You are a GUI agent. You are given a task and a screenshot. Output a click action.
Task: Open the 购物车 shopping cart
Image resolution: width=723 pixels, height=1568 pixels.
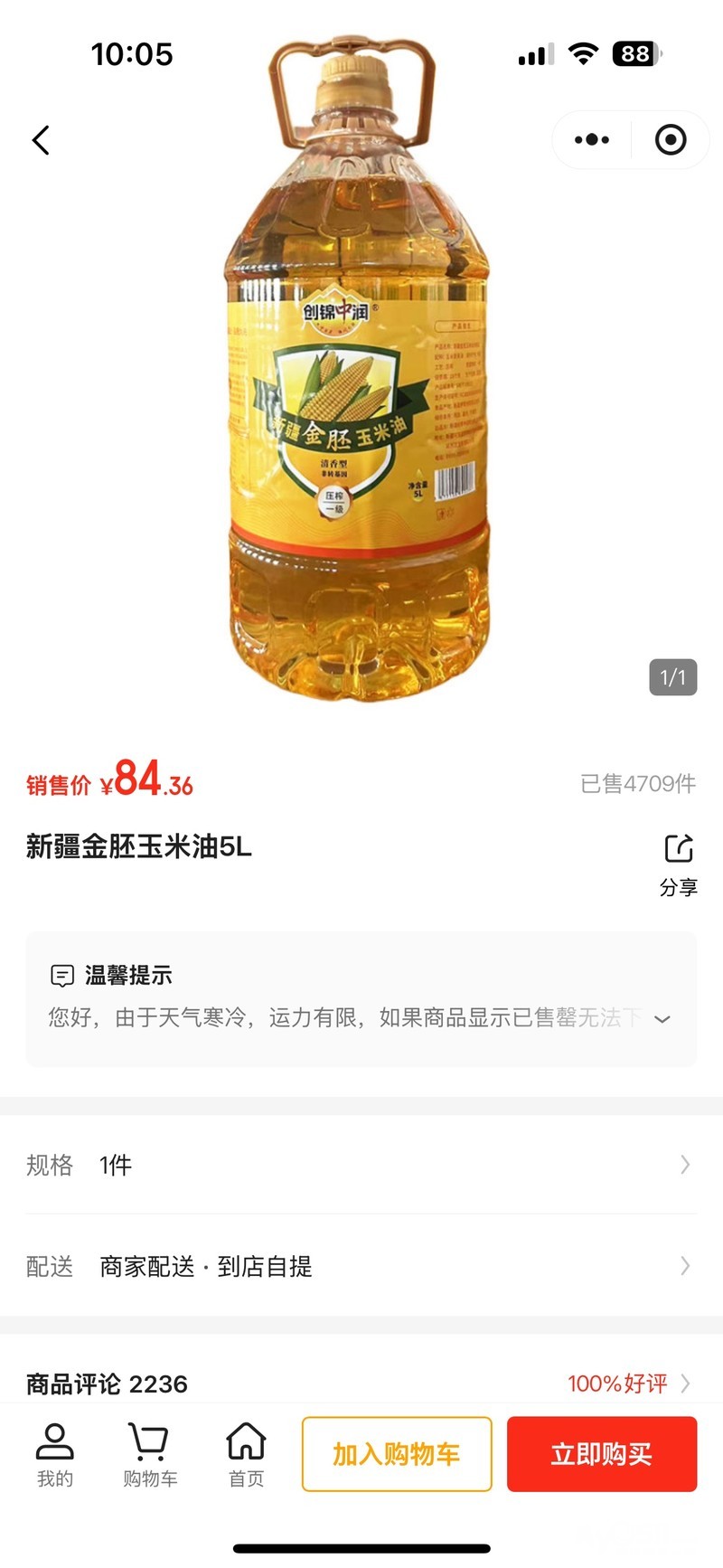coord(150,1454)
